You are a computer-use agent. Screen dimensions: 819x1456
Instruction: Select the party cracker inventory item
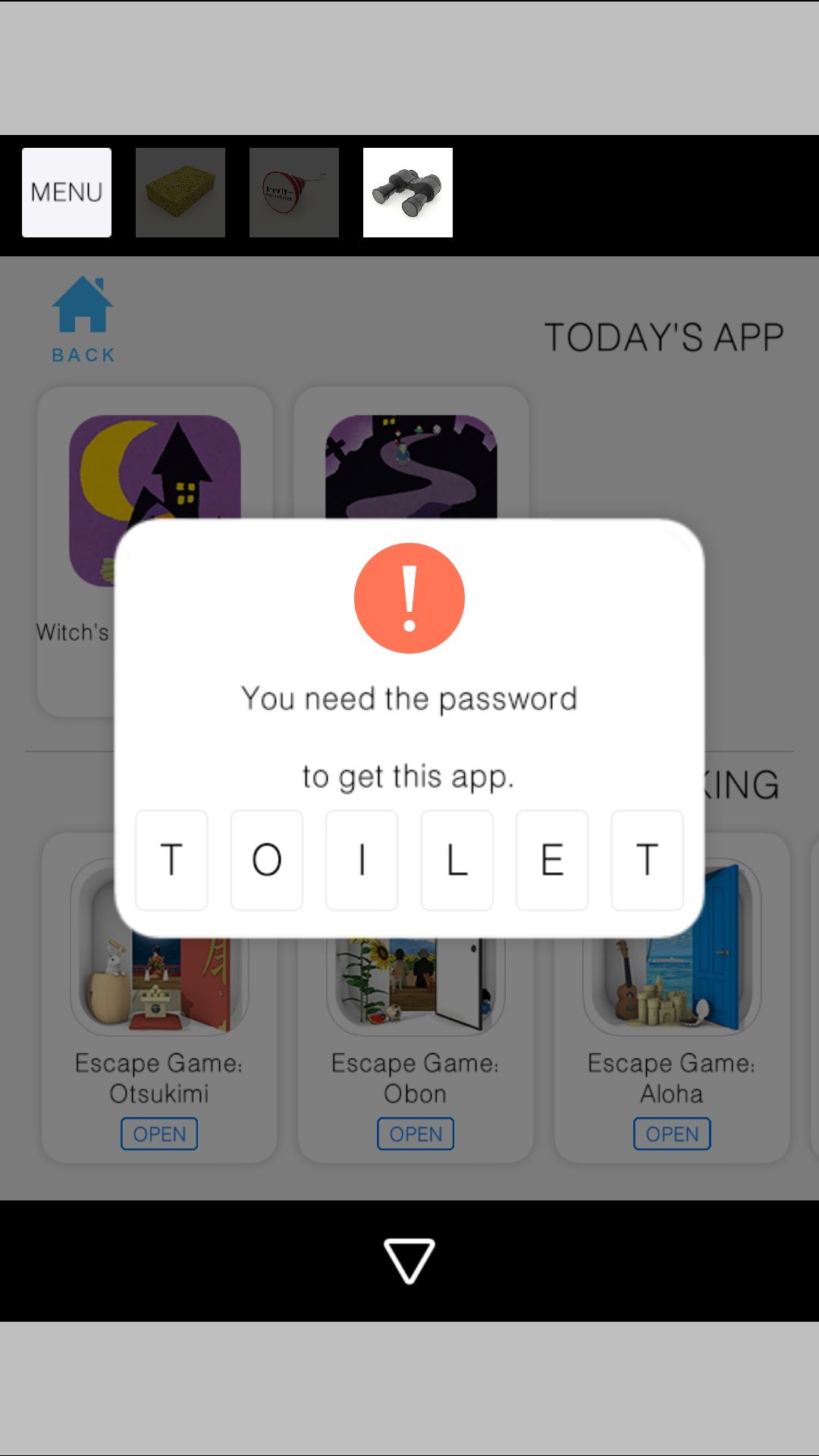(293, 193)
